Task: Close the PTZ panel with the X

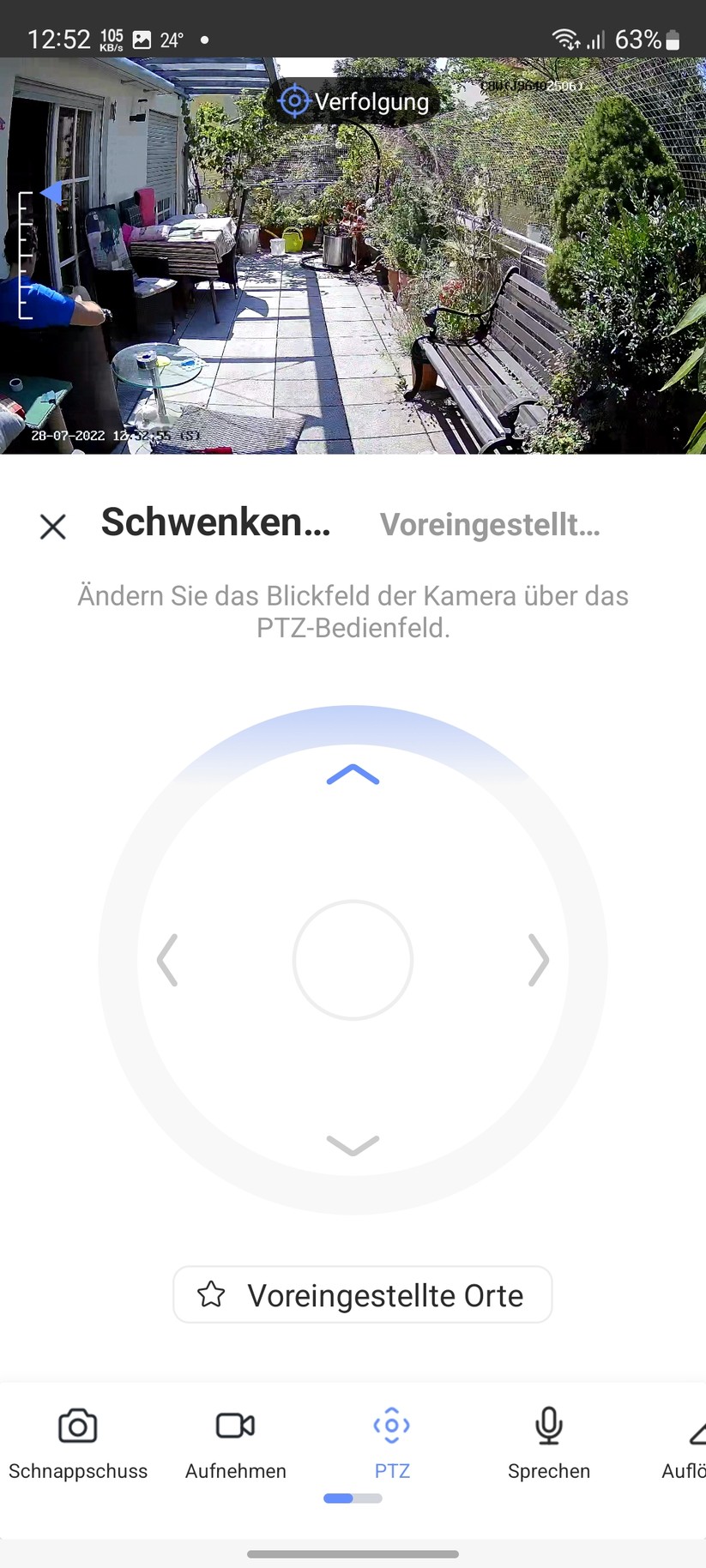Action: pos(52,527)
